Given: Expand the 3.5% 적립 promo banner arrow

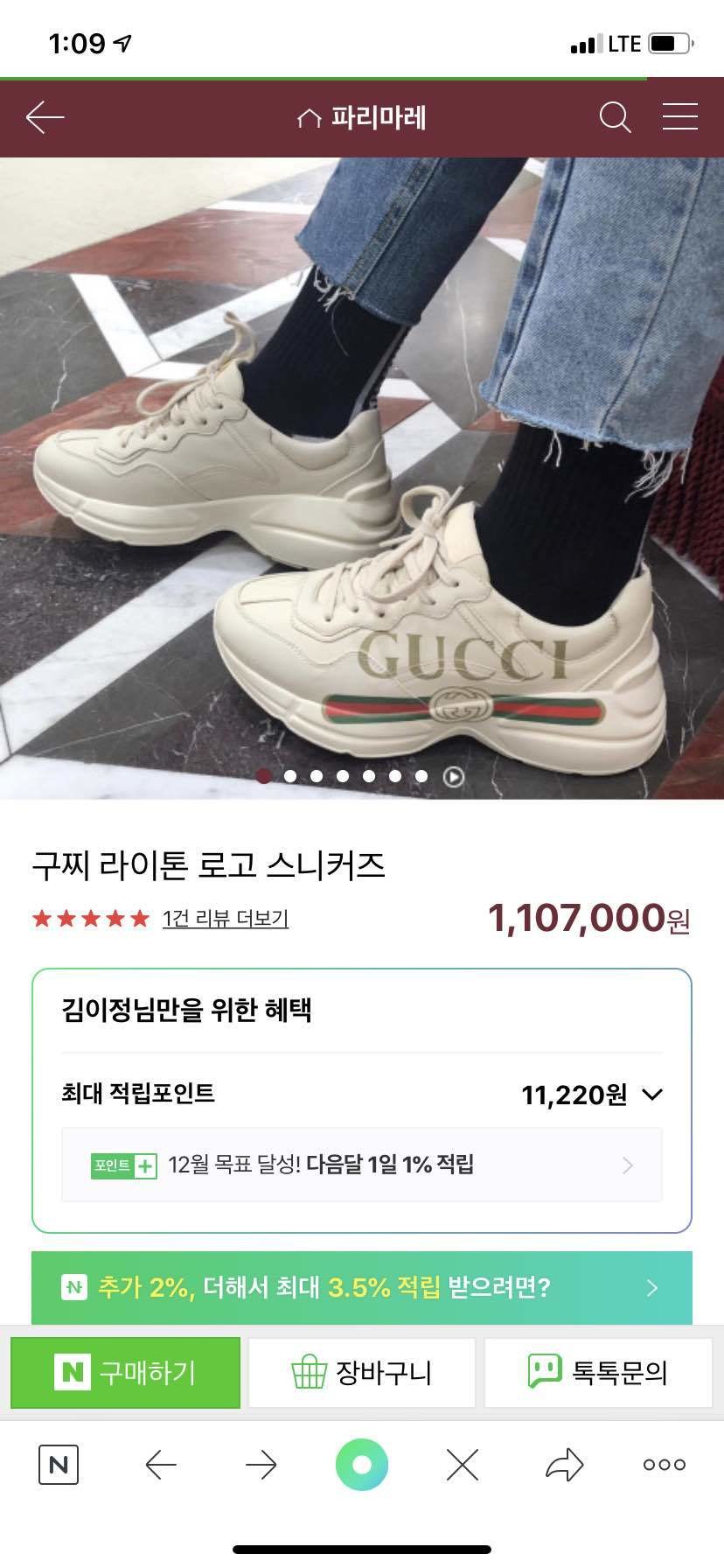Looking at the screenshot, I should tap(651, 1287).
